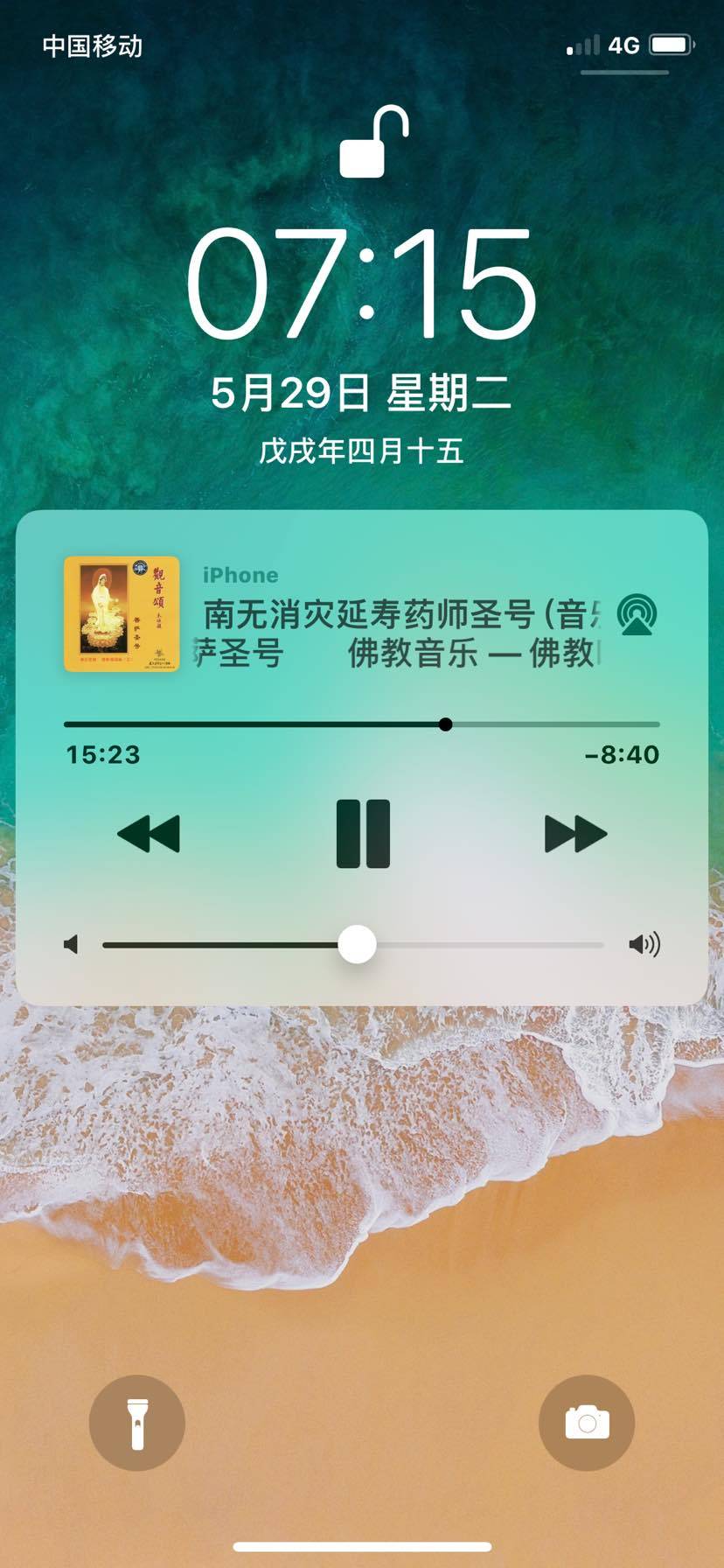Pause the playing Buddhist music track

(363, 833)
